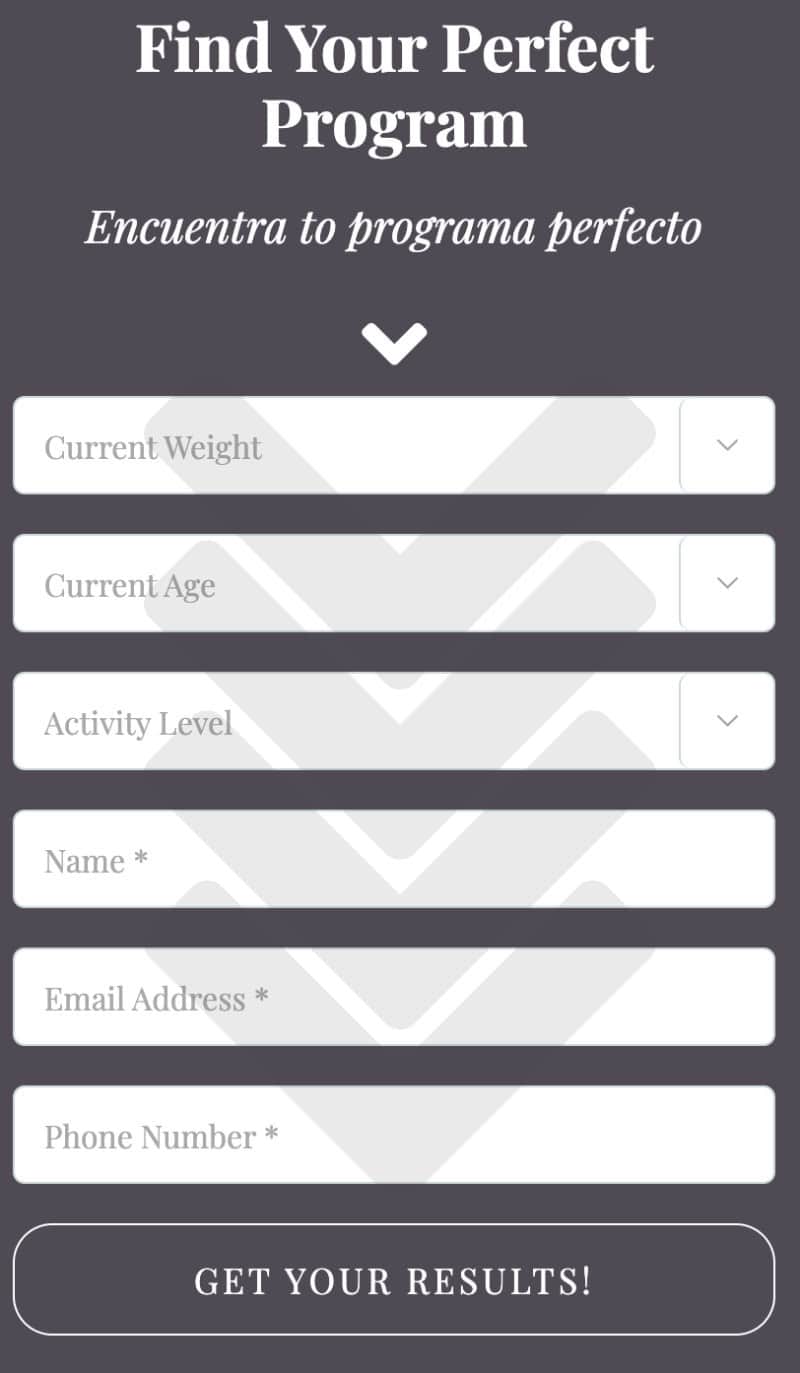Click the Current Age dropdown arrow button
The height and width of the screenshot is (1373, 800).
tap(727, 584)
